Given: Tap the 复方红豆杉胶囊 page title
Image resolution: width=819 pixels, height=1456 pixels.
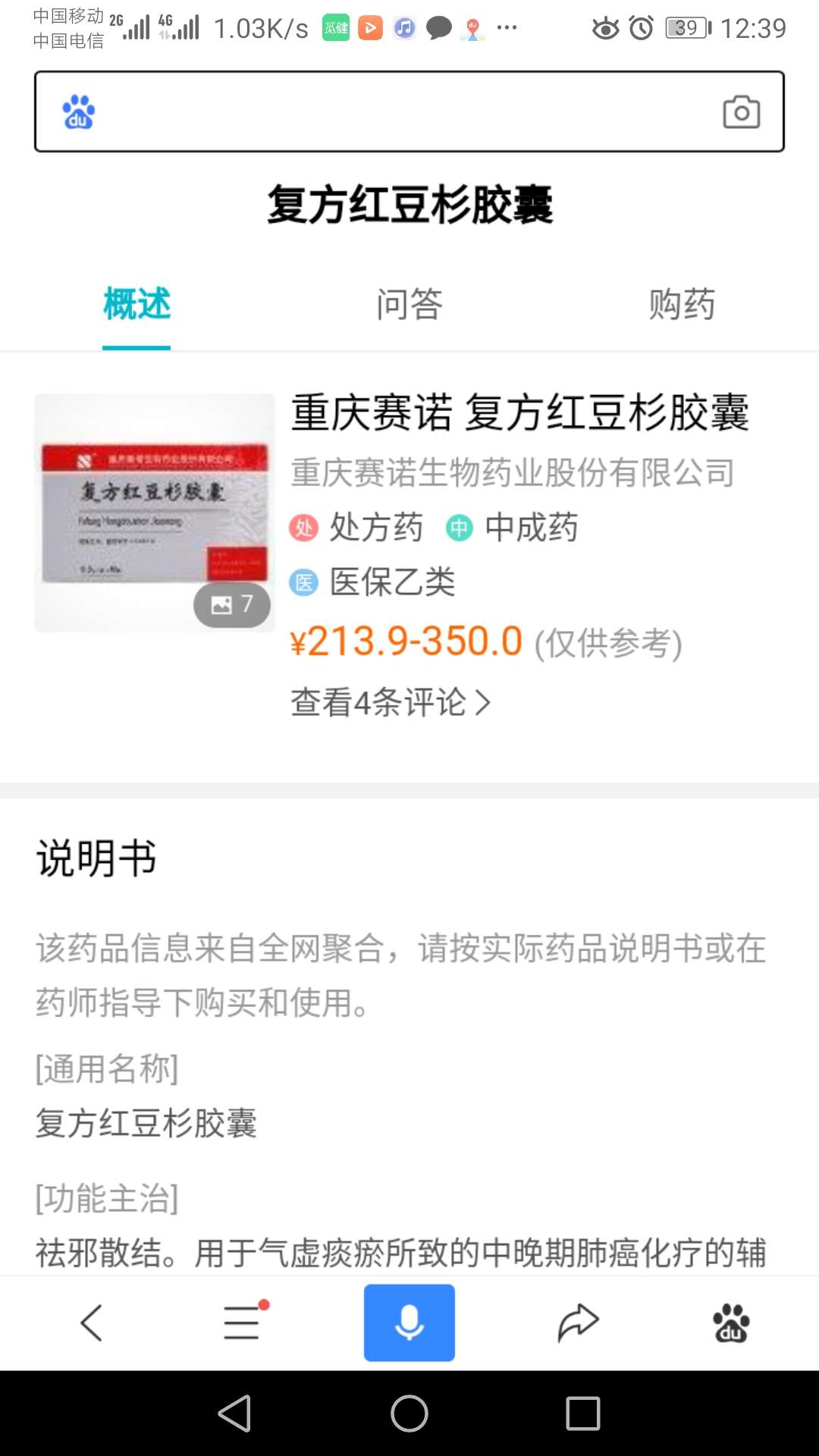Looking at the screenshot, I should [409, 205].
